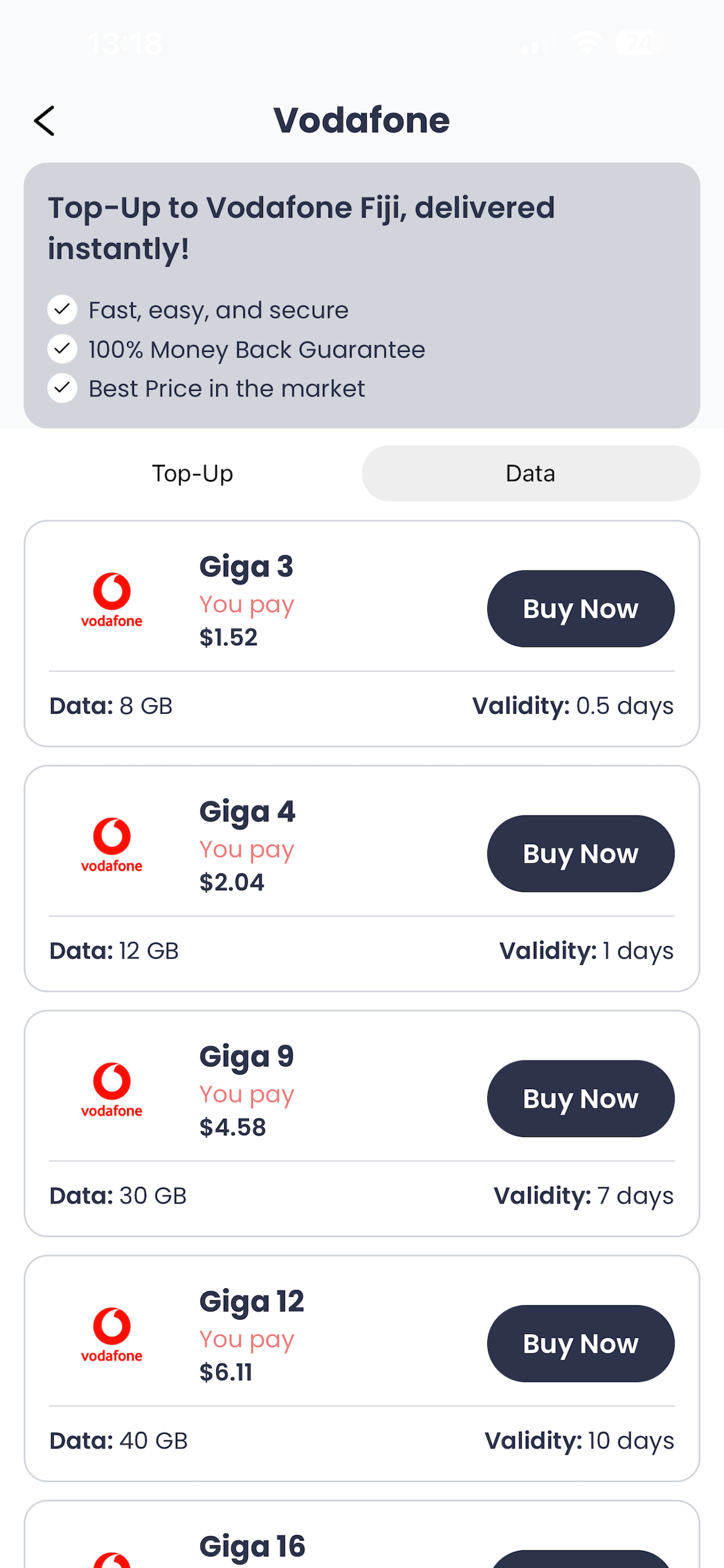Buy Now for the Giga 4 plan
The image size is (724, 1568).
pos(580,853)
